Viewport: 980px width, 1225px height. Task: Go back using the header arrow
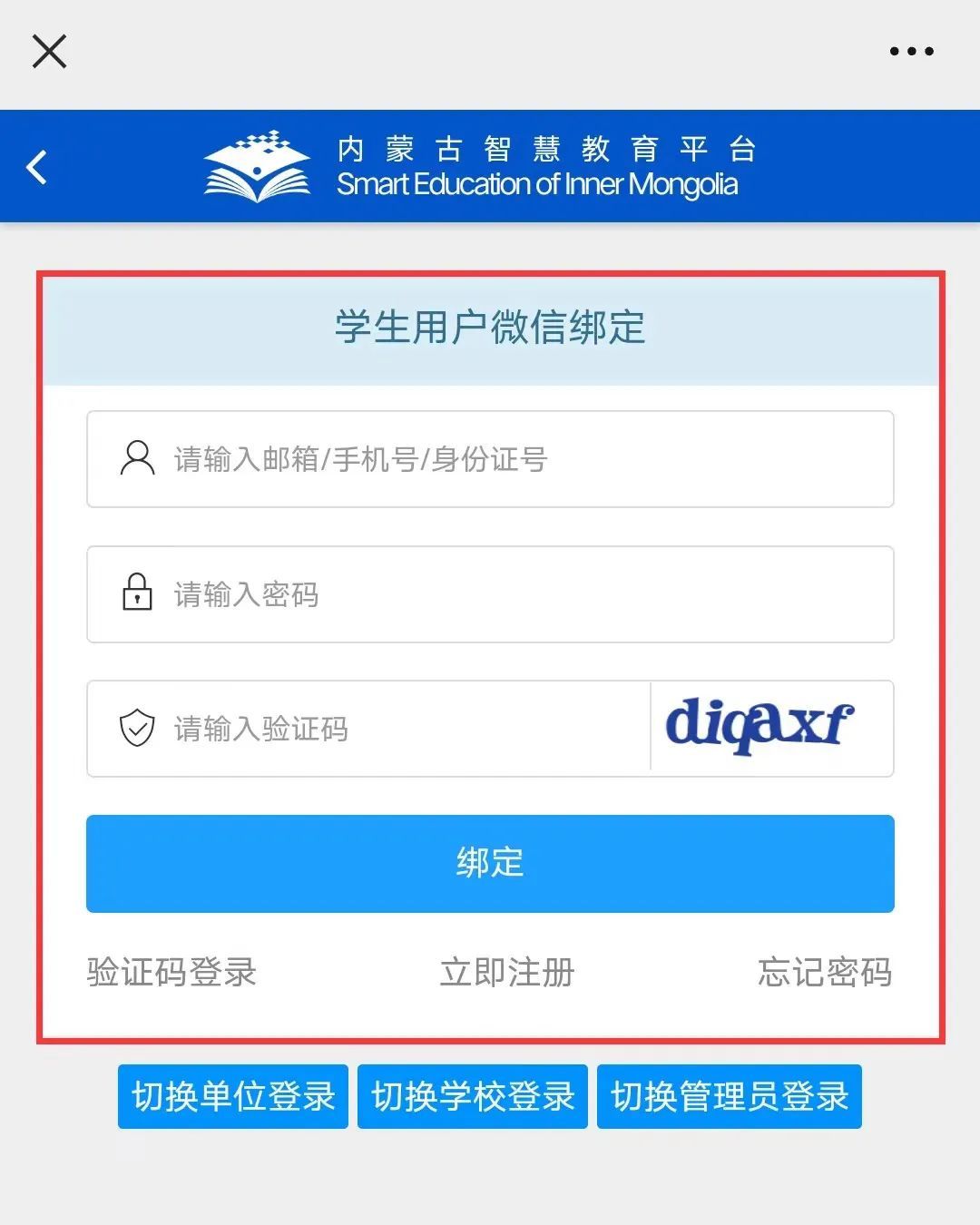(37, 167)
